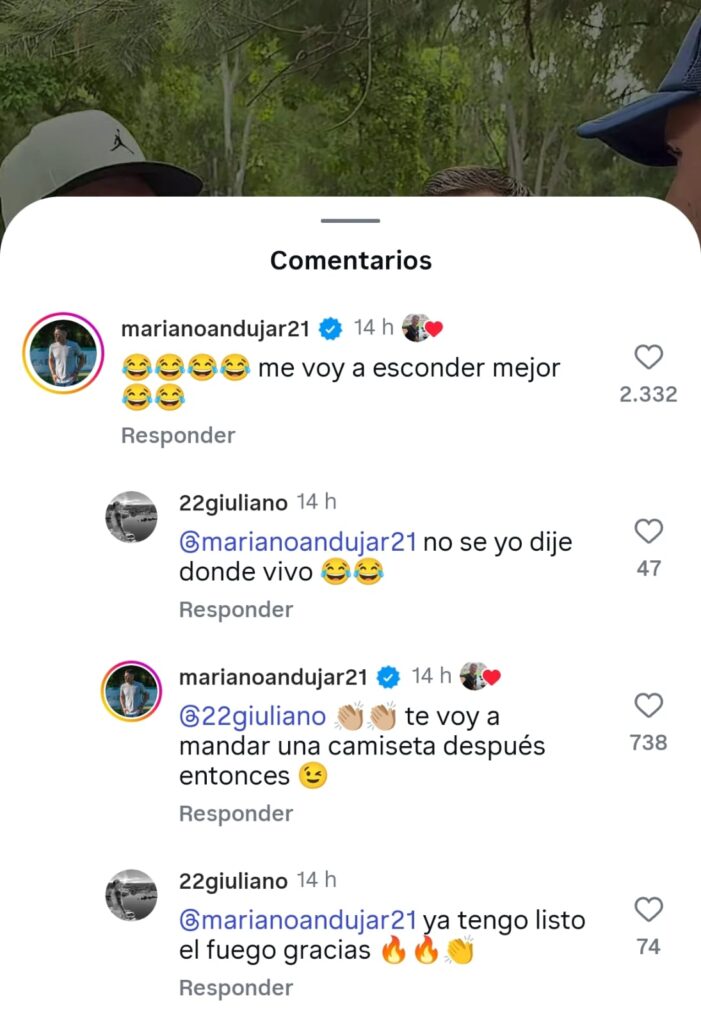This screenshot has height=1024, width=701.
Task: Reply to the "no se yo dije donde vivo" comment
Action: pyautogui.click(x=236, y=610)
